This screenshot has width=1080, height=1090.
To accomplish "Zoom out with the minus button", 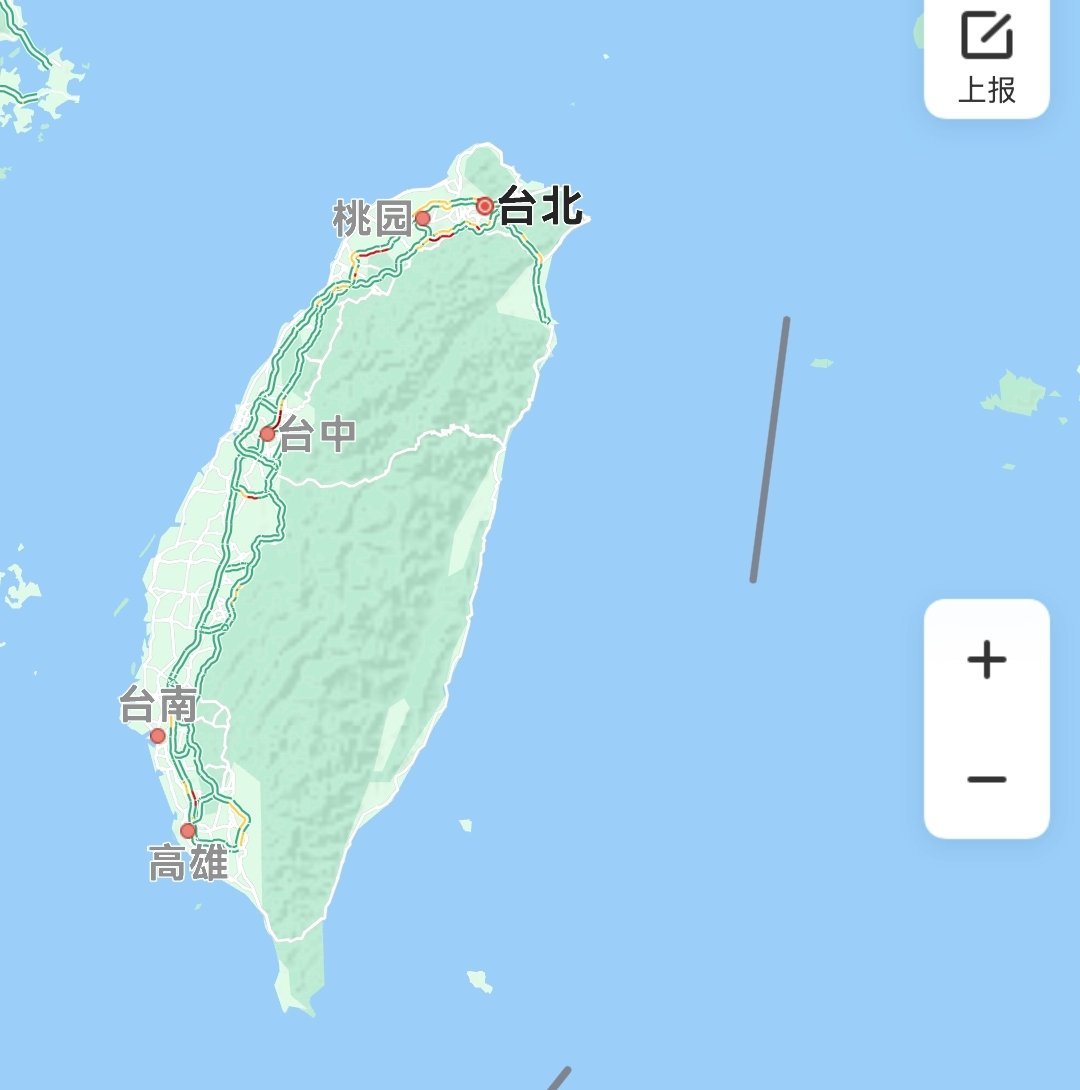I will [986, 779].
